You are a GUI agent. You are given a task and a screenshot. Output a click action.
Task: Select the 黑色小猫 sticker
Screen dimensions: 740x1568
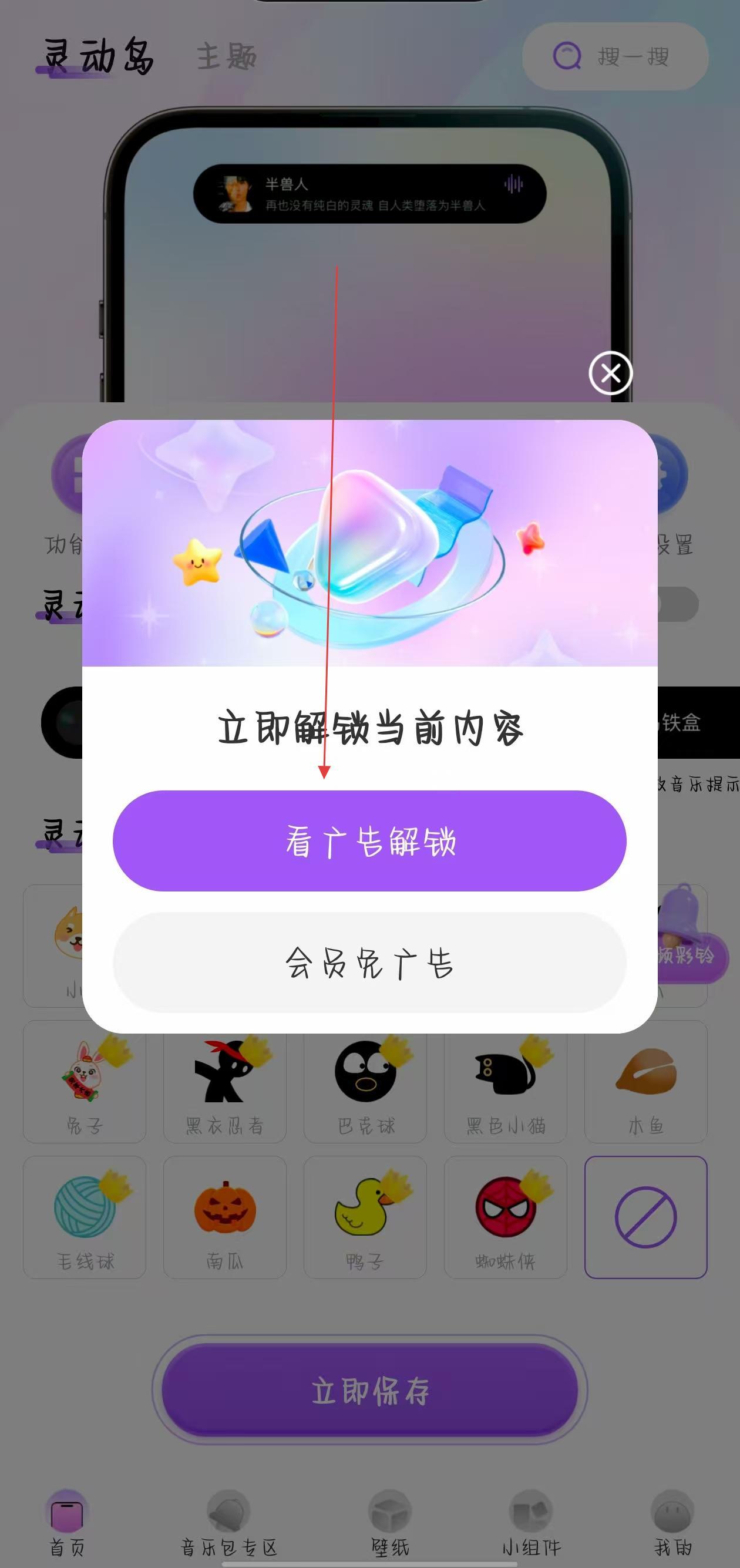[505, 1082]
